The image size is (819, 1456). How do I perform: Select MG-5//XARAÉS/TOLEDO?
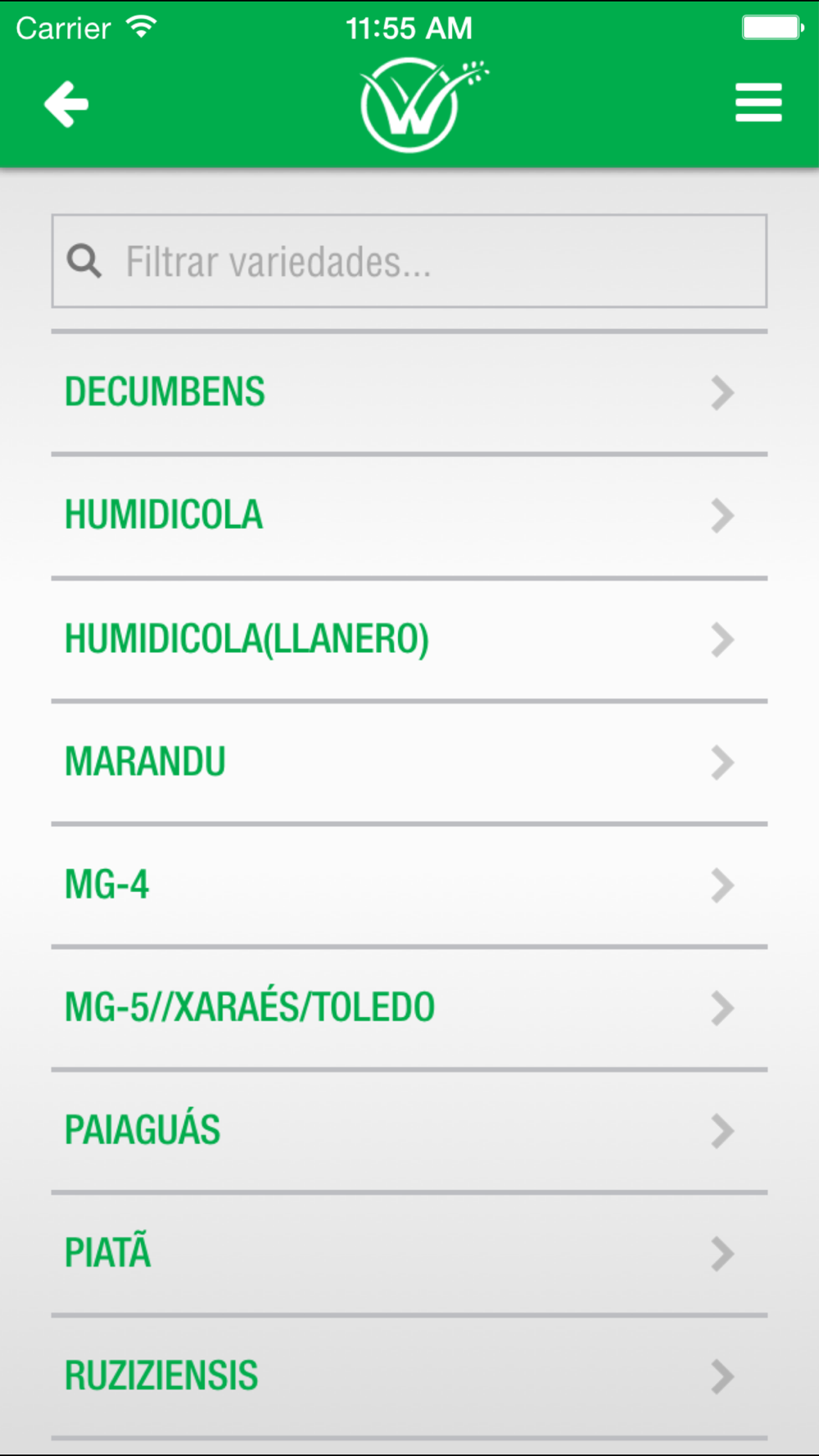point(409,1008)
